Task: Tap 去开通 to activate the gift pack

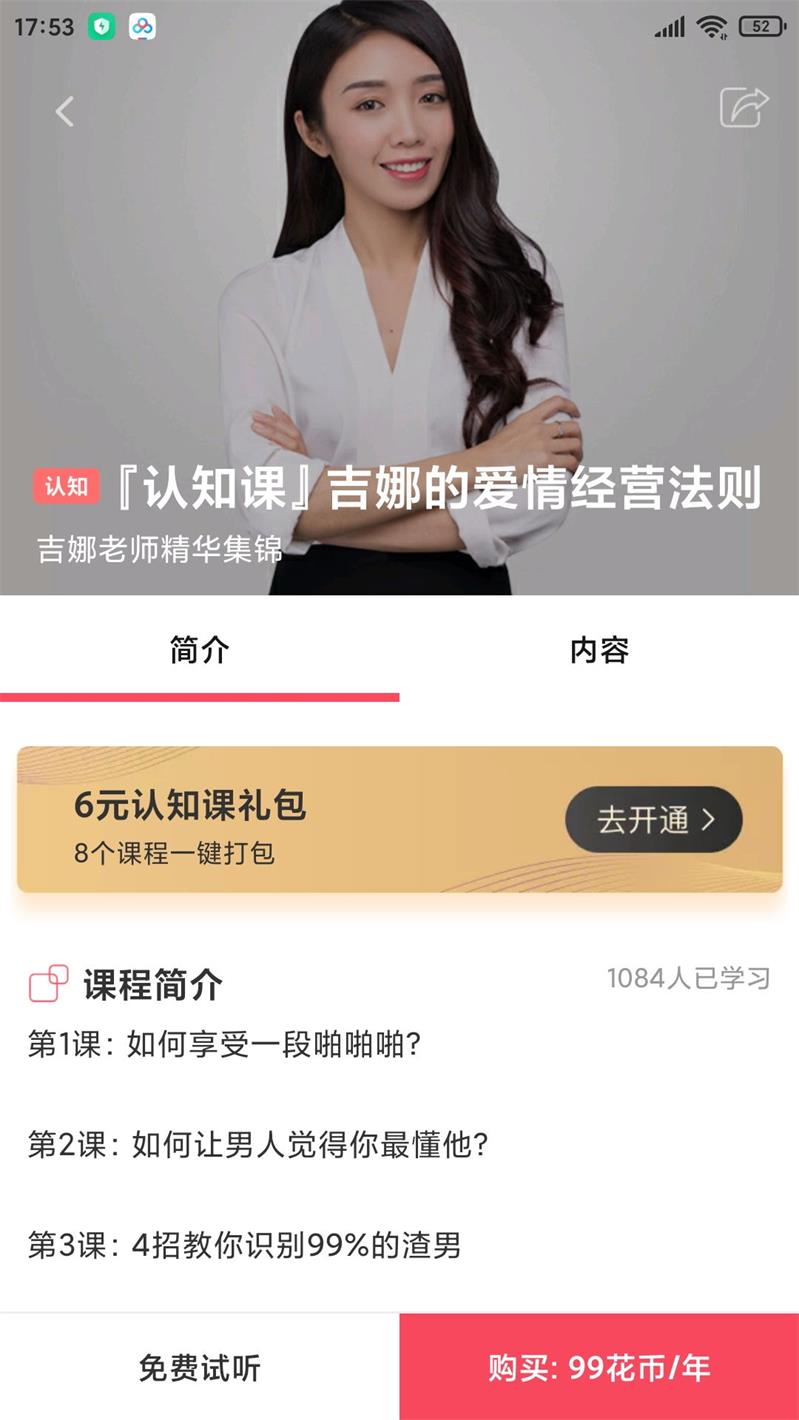Action: coord(654,820)
